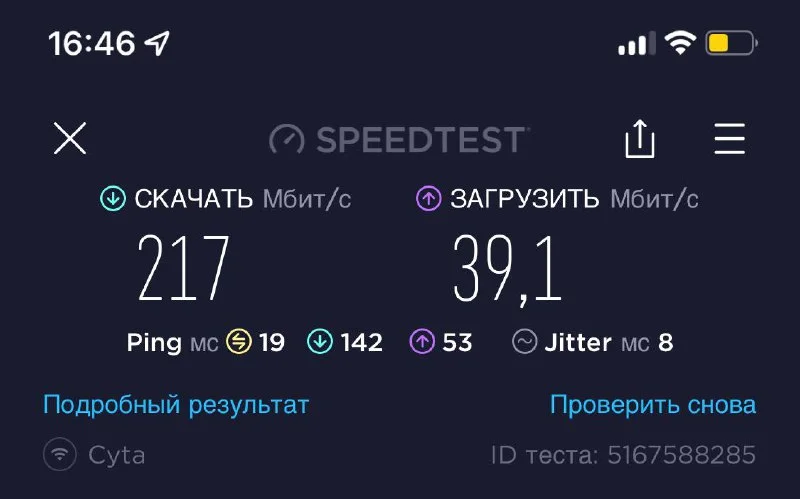Viewport: 800px width, 499px height.
Task: Open Подробный результат details
Action: coord(176,405)
